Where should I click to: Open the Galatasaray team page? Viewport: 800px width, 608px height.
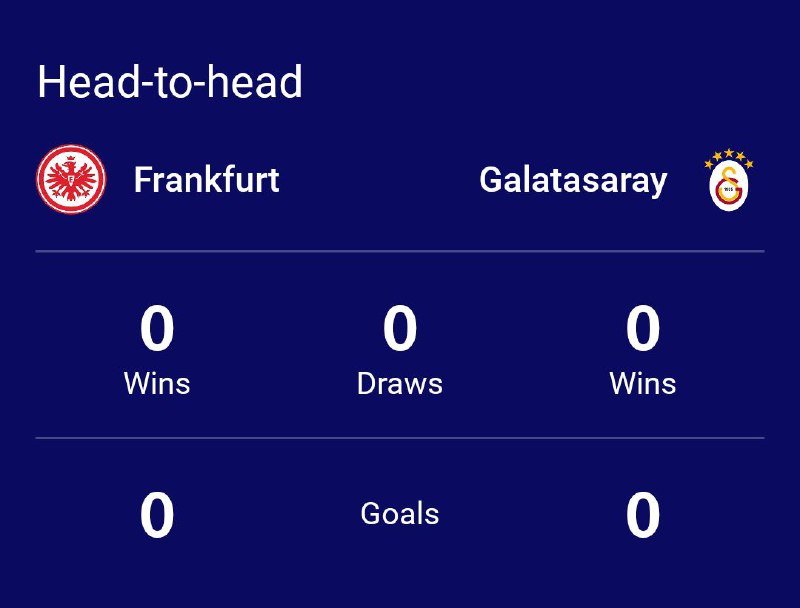pyautogui.click(x=573, y=180)
